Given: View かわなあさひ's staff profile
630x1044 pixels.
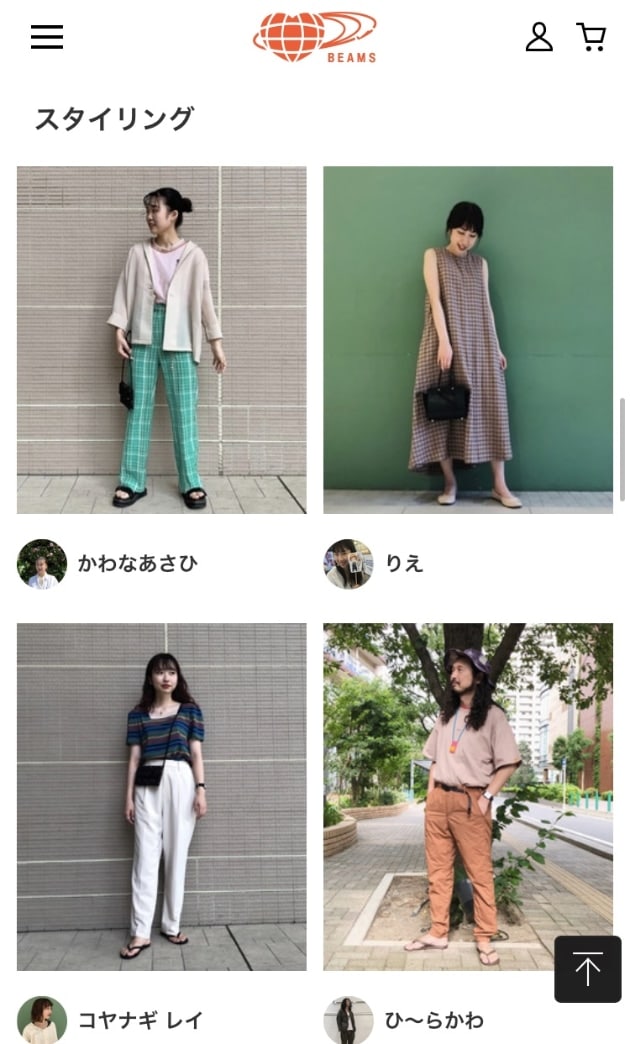Looking at the screenshot, I should pyautogui.click(x=108, y=564).
